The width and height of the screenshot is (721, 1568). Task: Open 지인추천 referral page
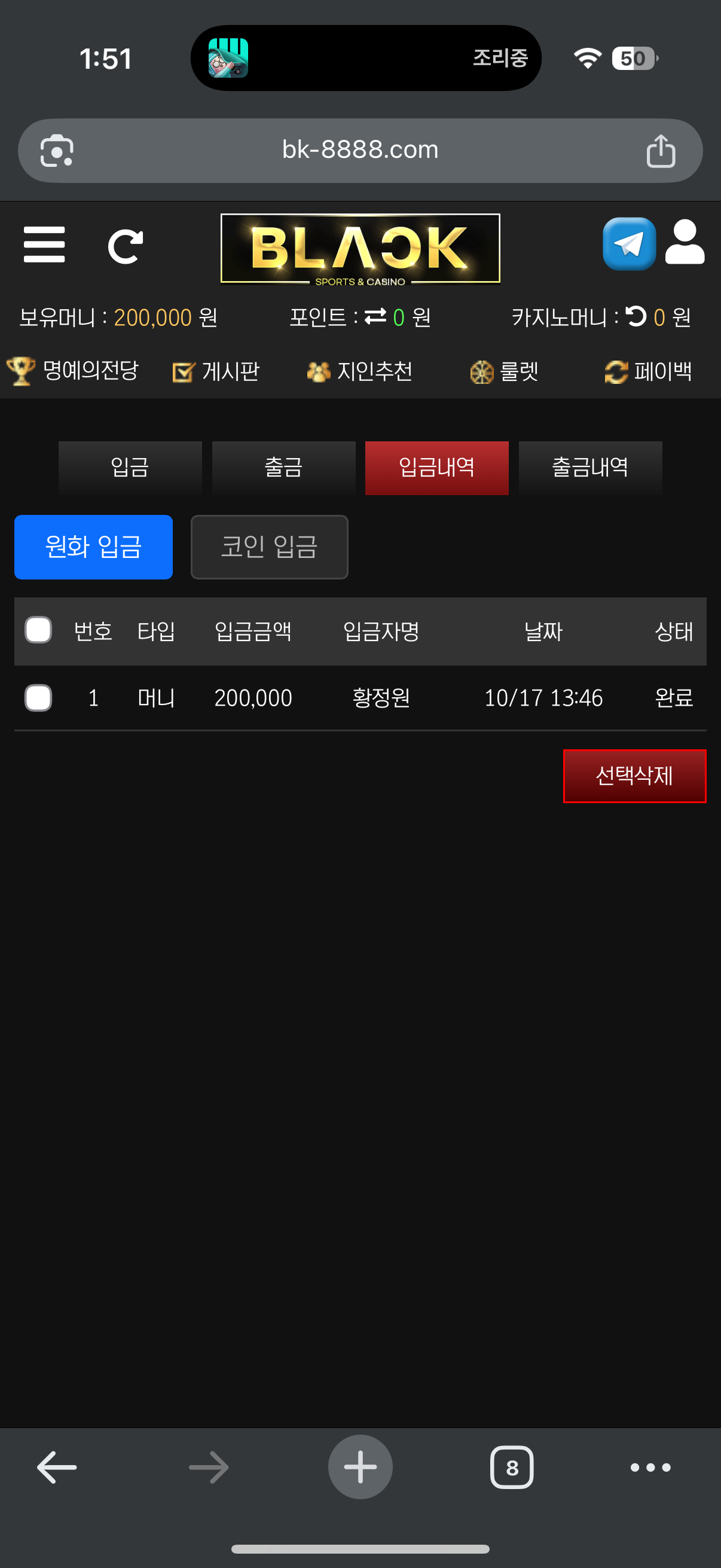click(x=360, y=371)
